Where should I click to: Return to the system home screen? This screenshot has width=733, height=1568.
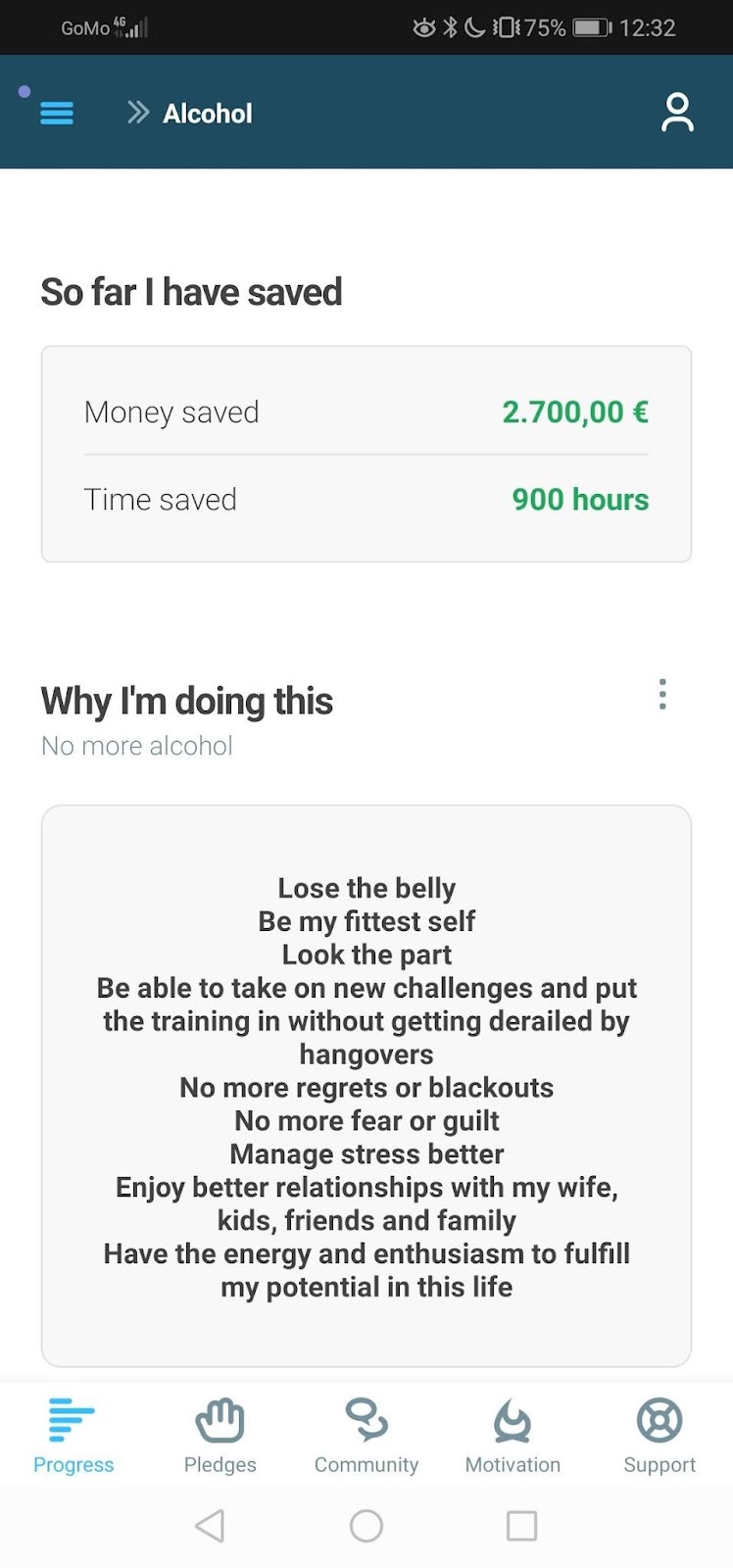coord(366,1526)
